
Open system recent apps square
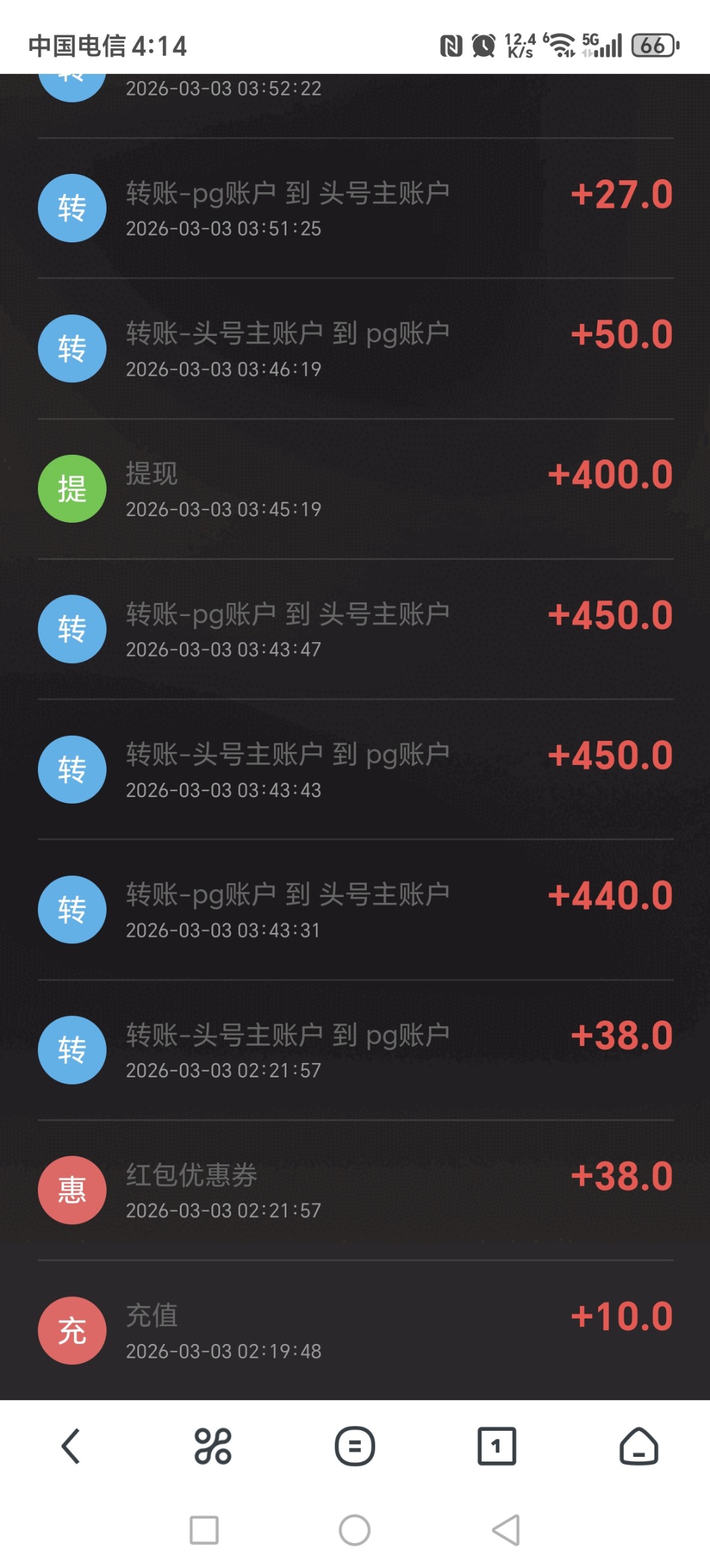click(204, 1530)
